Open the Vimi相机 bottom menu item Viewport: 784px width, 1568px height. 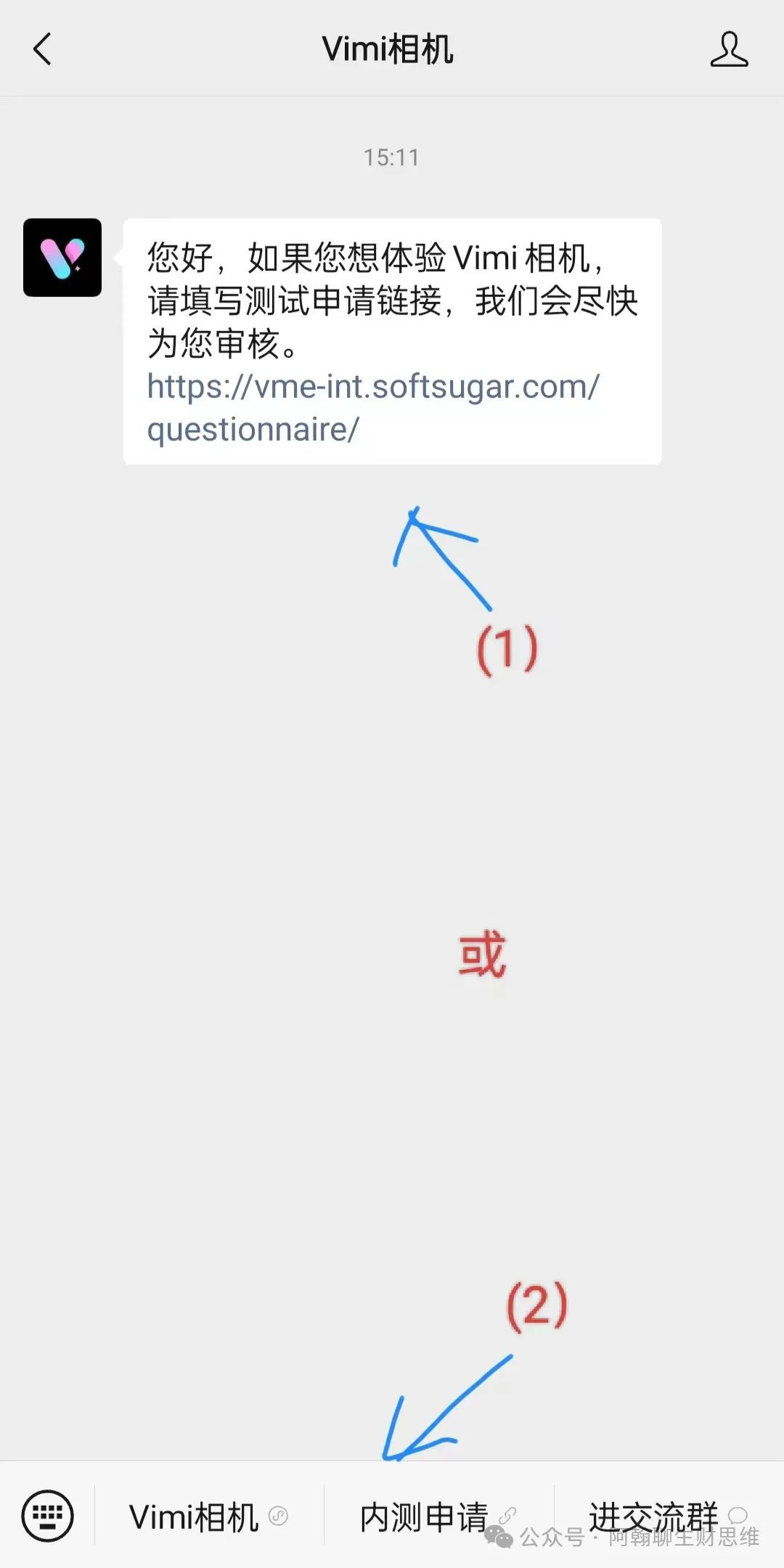point(208,1516)
